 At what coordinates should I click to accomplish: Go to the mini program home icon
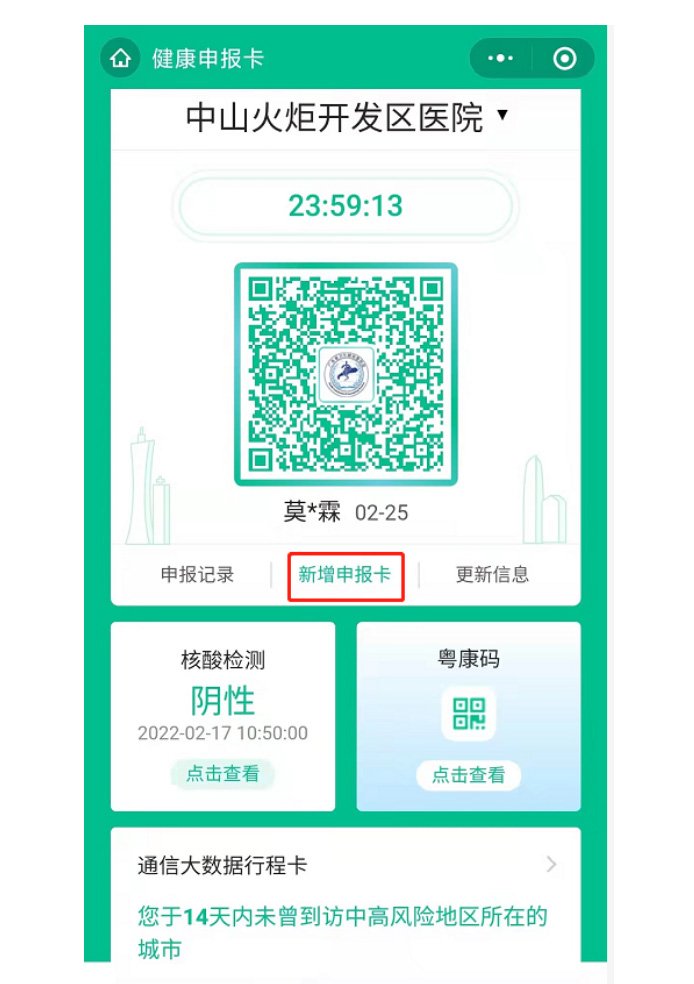[121, 58]
